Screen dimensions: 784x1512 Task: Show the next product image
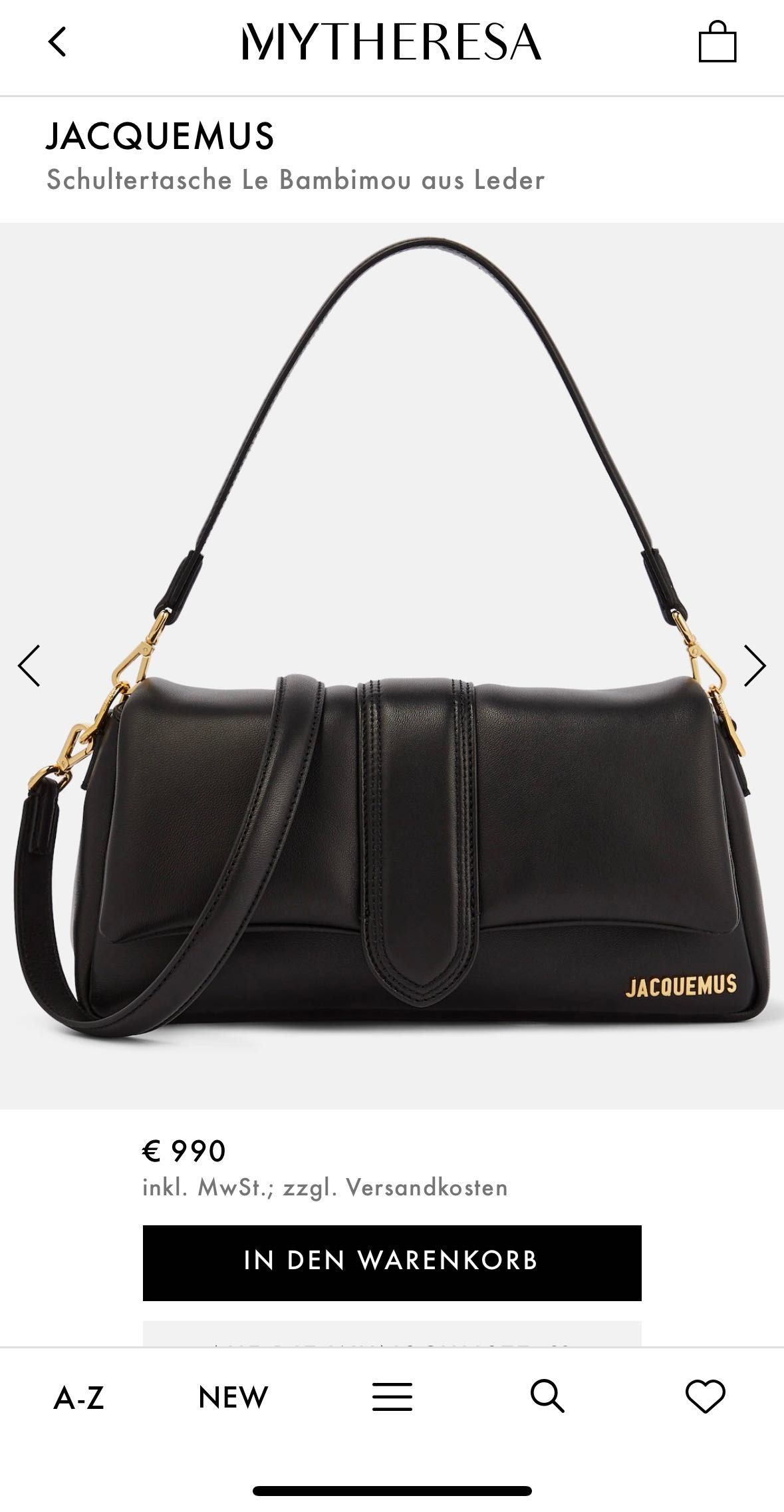(x=754, y=665)
